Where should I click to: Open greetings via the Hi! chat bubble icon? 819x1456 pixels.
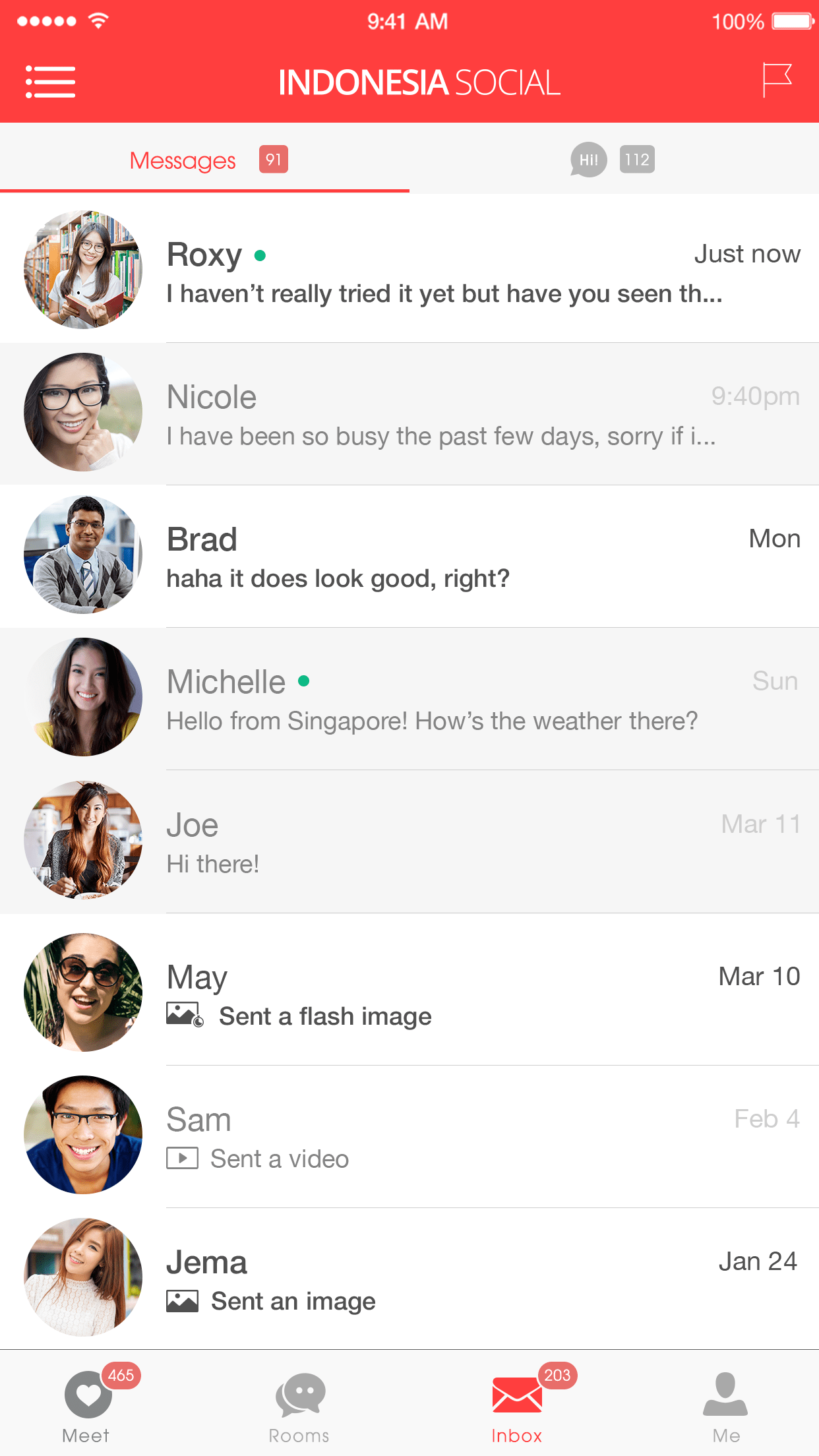tap(589, 159)
